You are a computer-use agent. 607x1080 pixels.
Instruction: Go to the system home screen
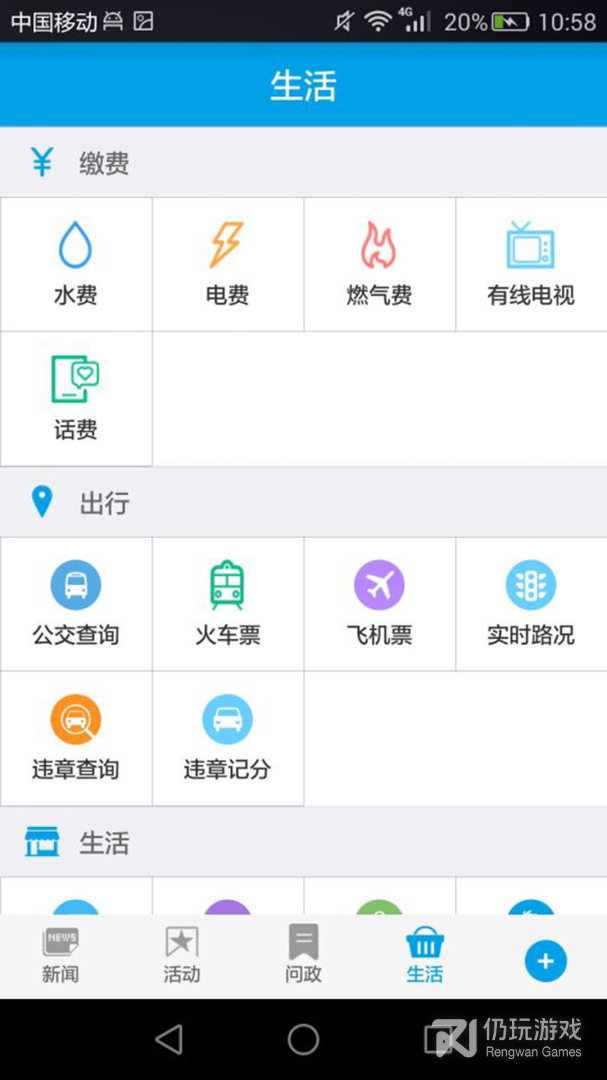(303, 1040)
